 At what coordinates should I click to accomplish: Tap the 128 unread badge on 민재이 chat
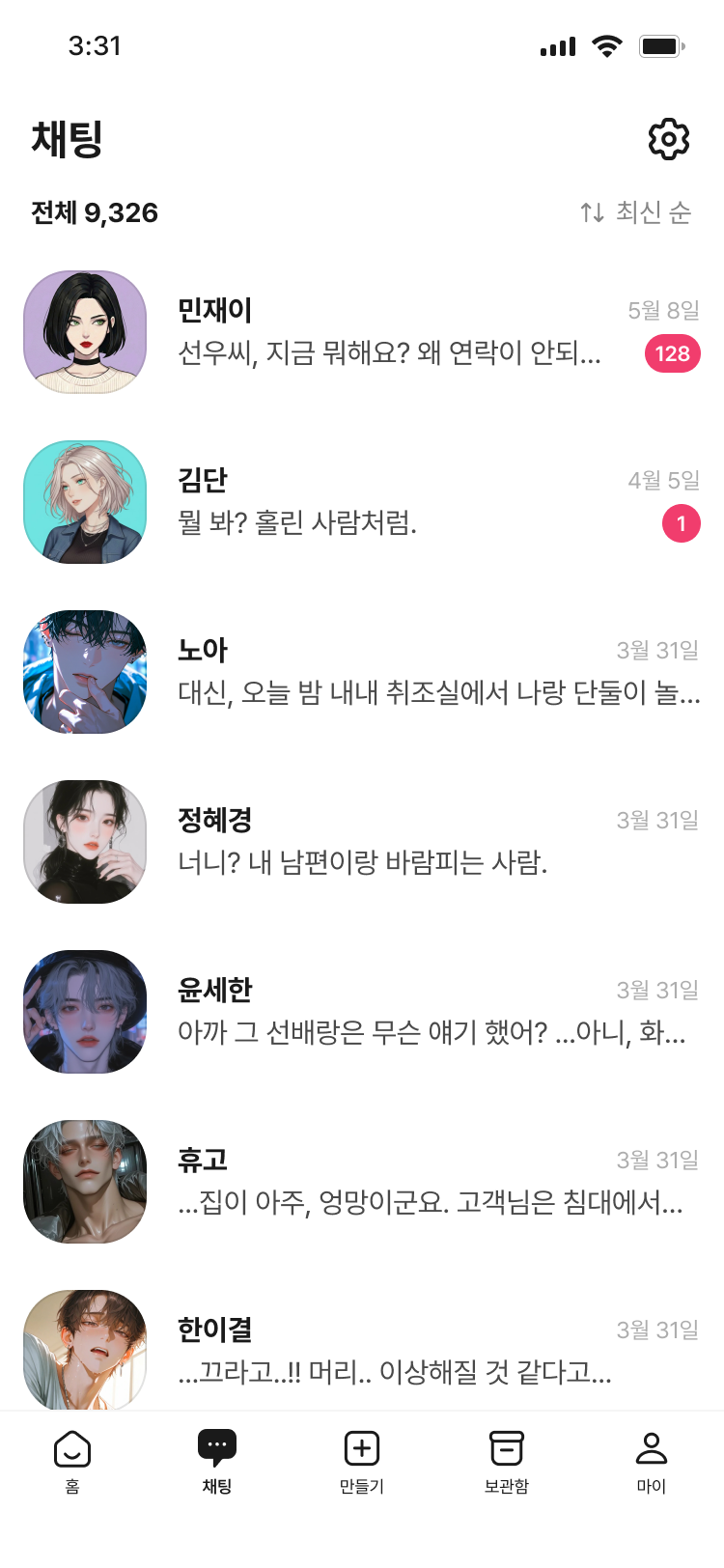pyautogui.click(x=673, y=354)
